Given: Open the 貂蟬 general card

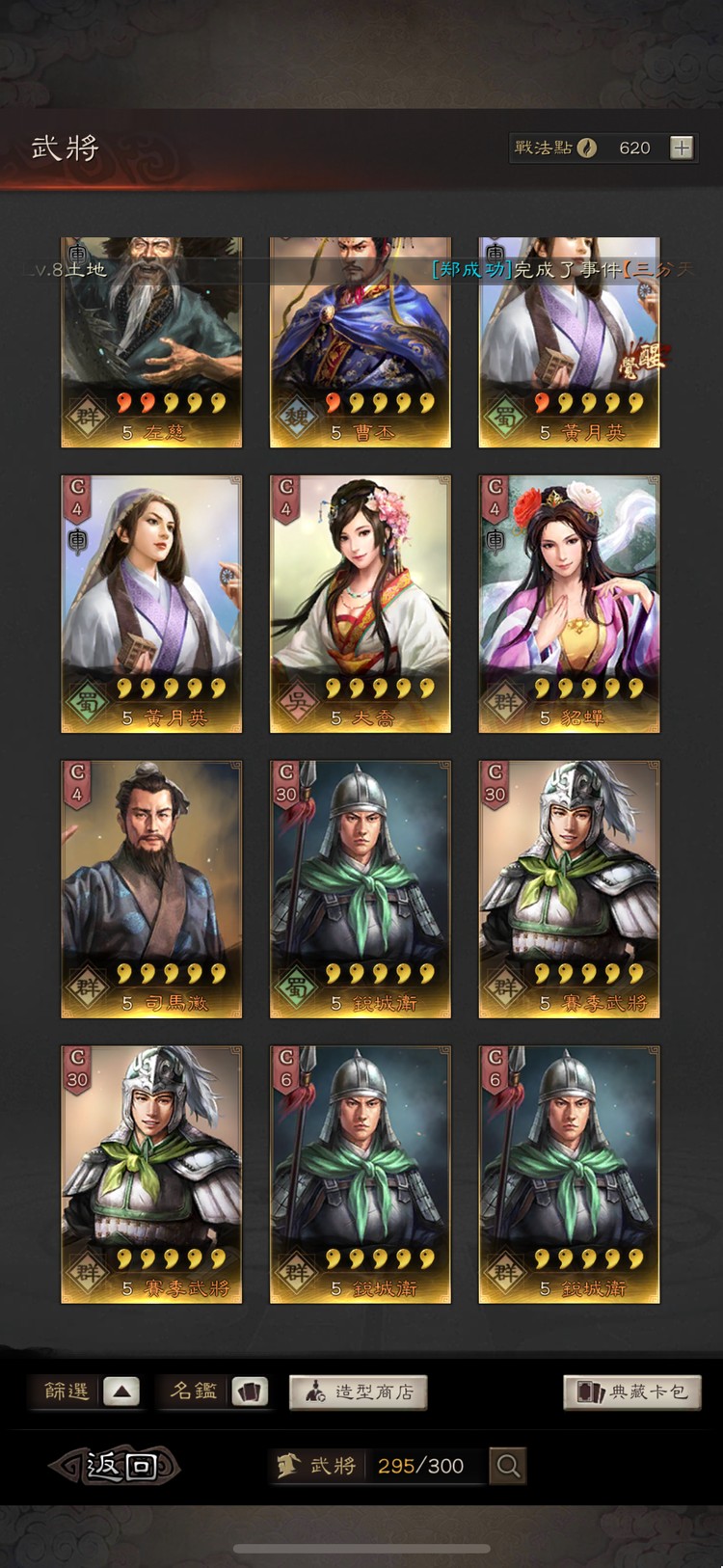Looking at the screenshot, I should point(569,603).
